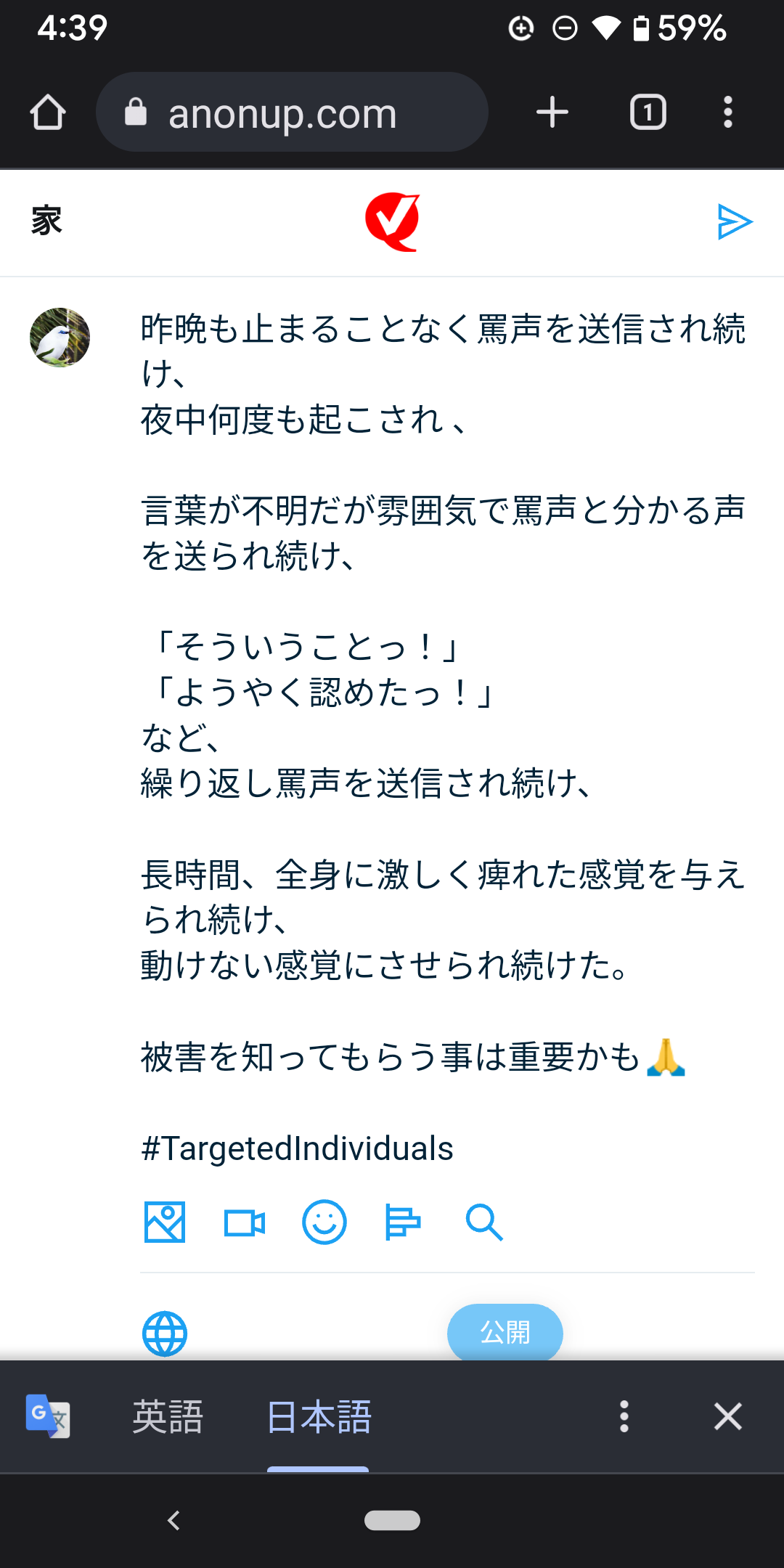
Task: Open the tab switcher
Action: (648, 113)
